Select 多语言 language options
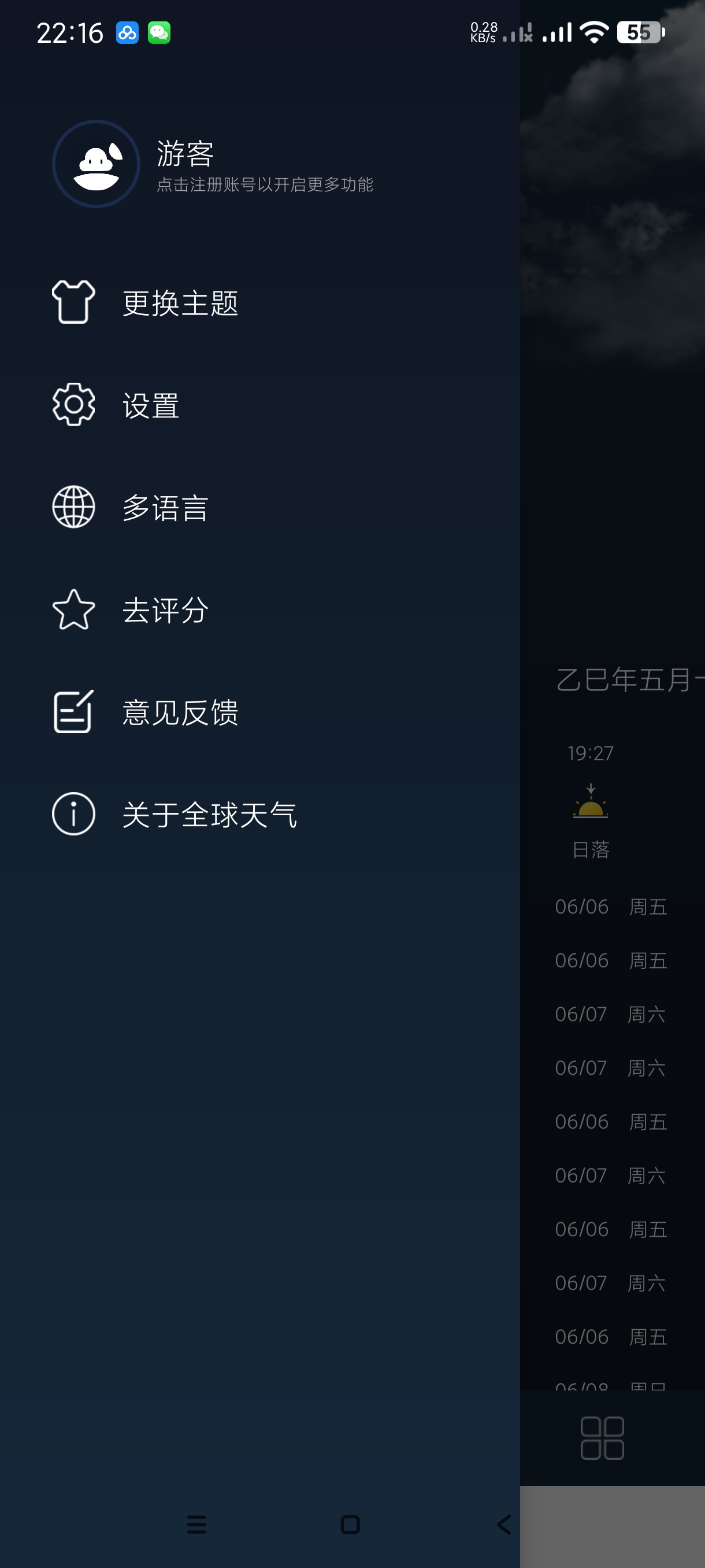 point(165,507)
